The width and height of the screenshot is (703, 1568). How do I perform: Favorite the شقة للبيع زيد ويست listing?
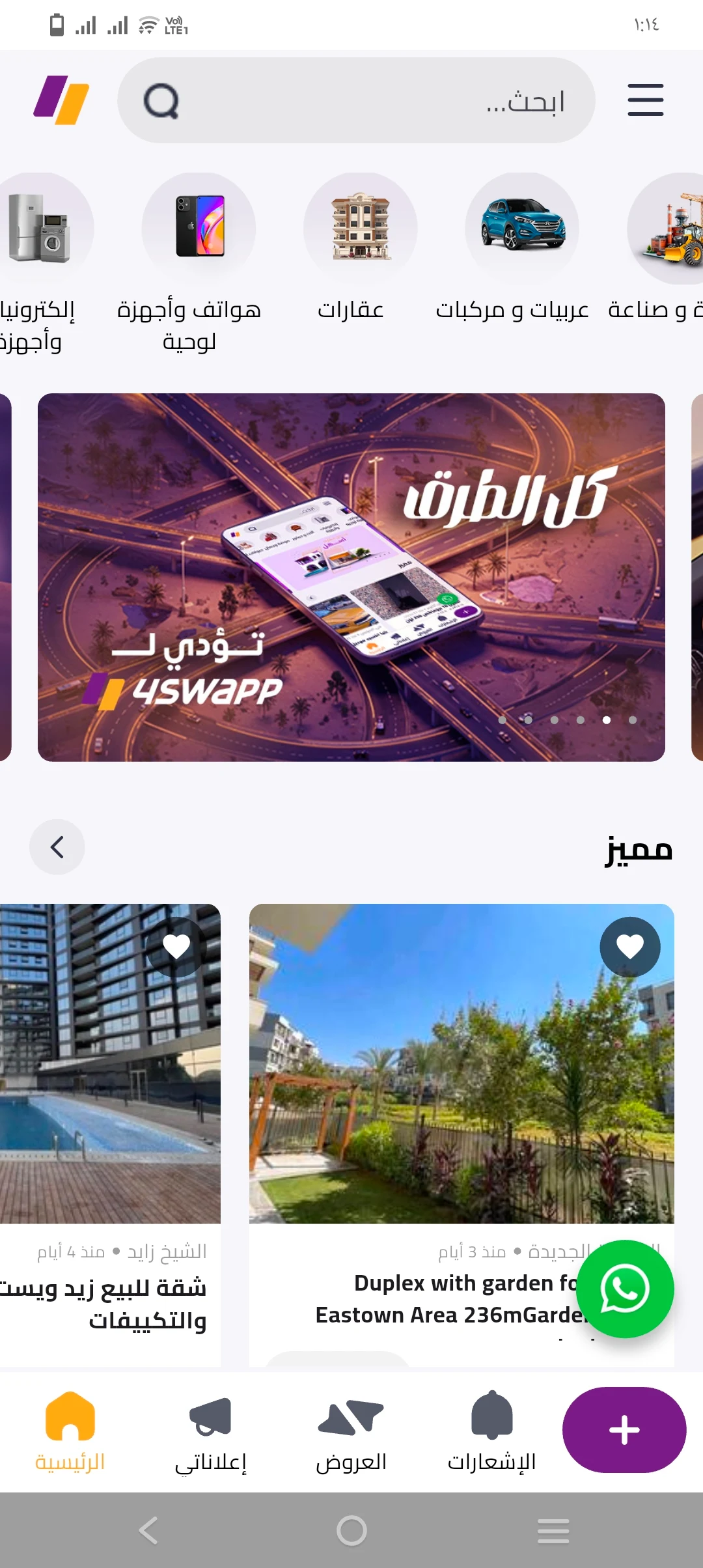[x=176, y=947]
